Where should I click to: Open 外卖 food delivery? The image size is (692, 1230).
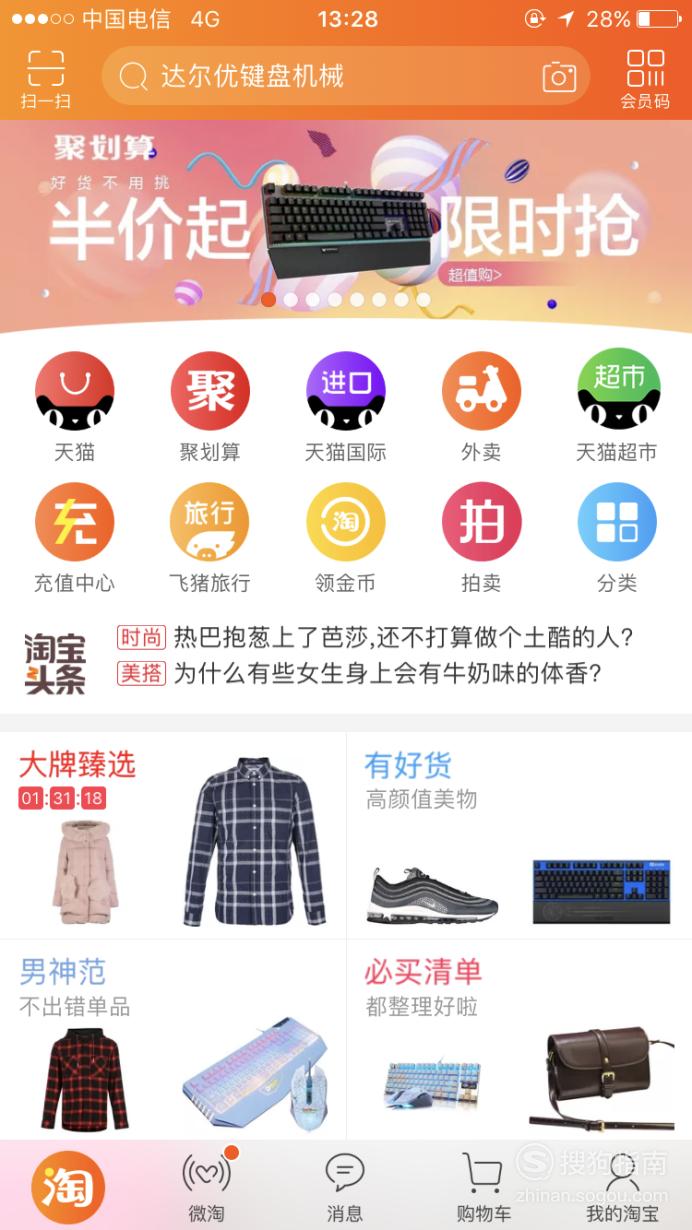coord(481,407)
